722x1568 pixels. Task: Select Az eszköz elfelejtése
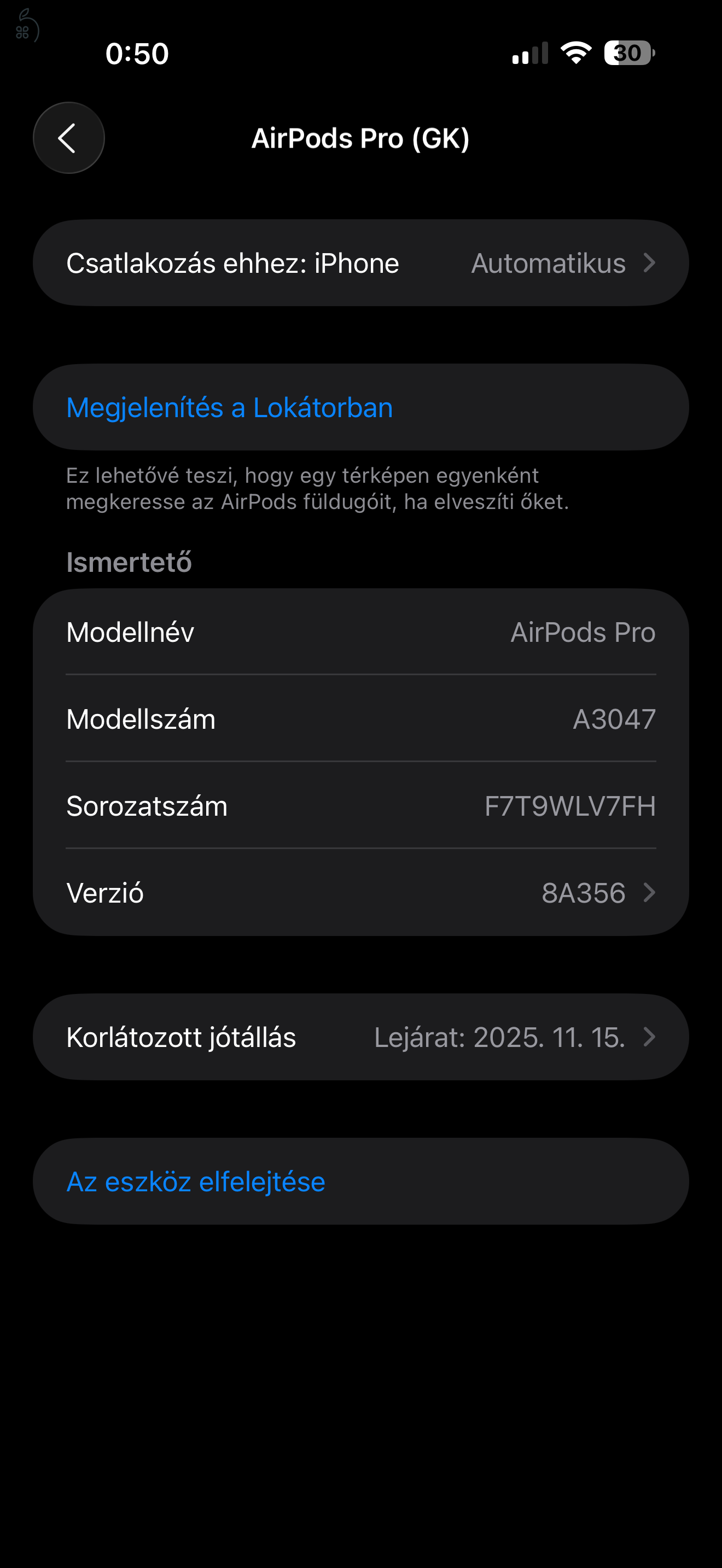[x=196, y=1181]
